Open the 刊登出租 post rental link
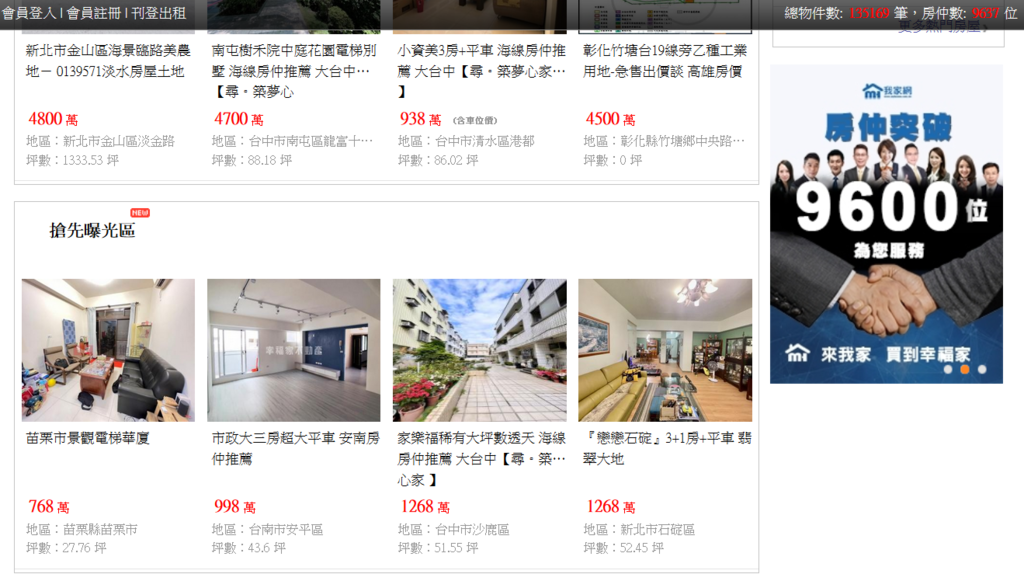The width and height of the screenshot is (1024, 574). click(158, 13)
